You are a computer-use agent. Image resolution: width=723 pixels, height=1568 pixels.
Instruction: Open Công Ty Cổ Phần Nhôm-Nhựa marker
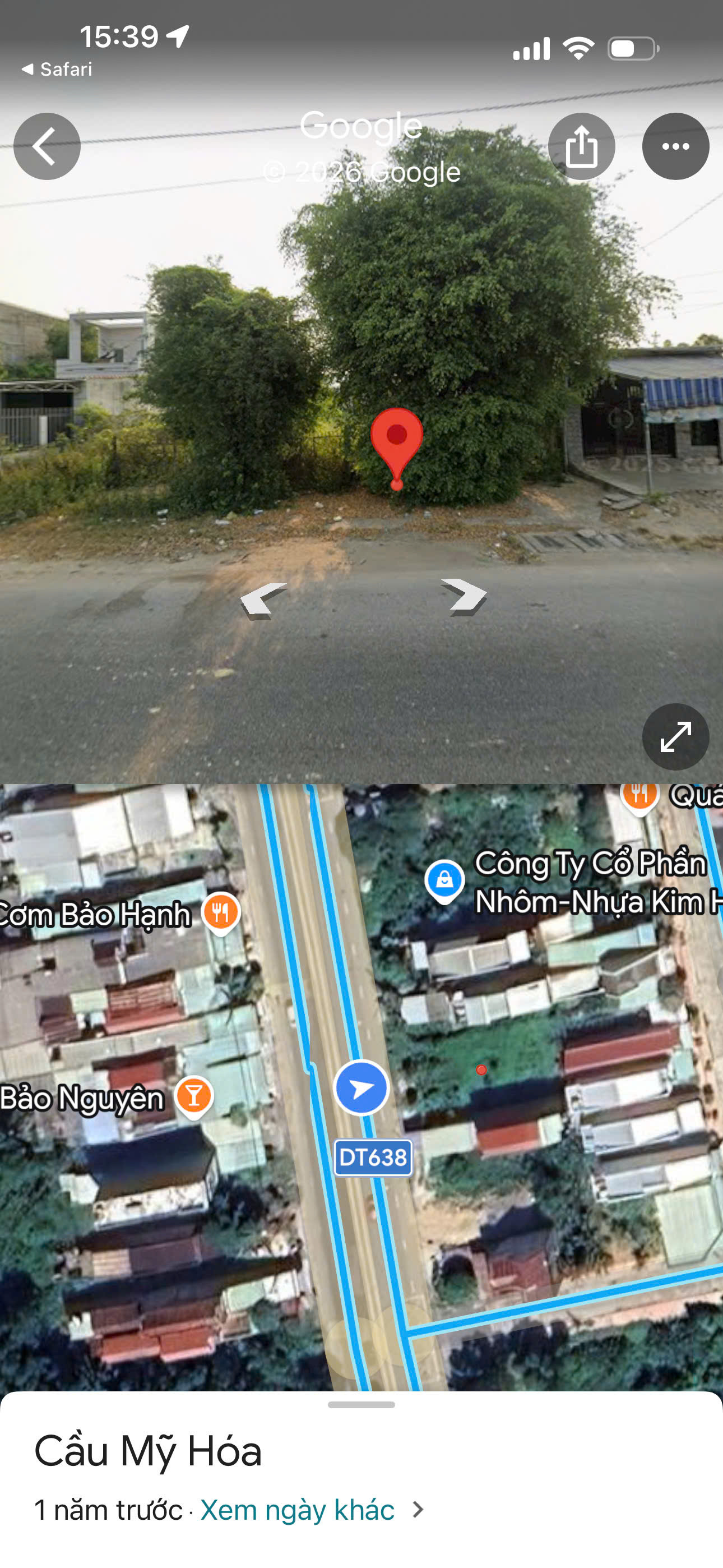click(x=445, y=881)
